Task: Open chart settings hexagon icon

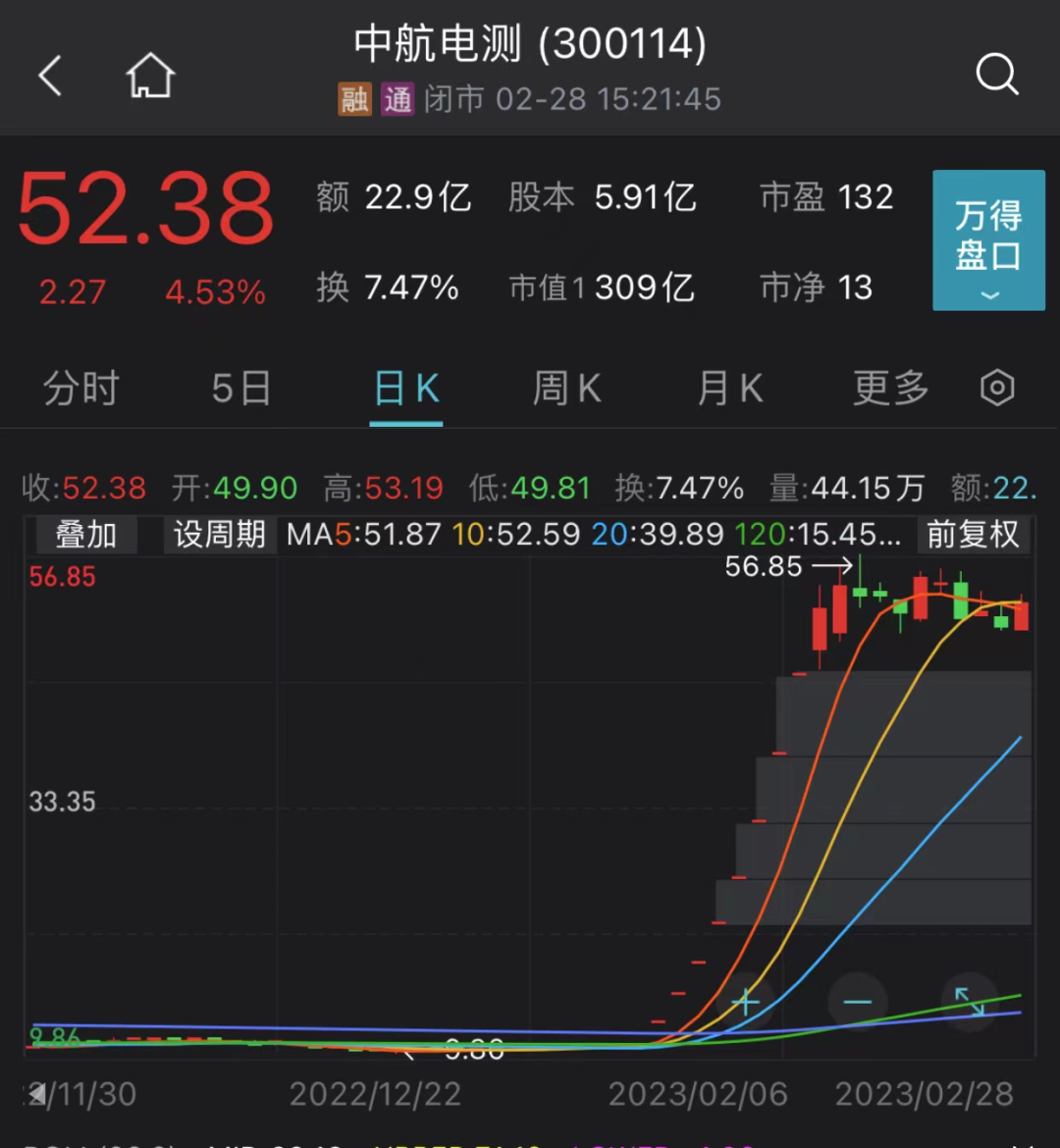Action: click(x=997, y=389)
